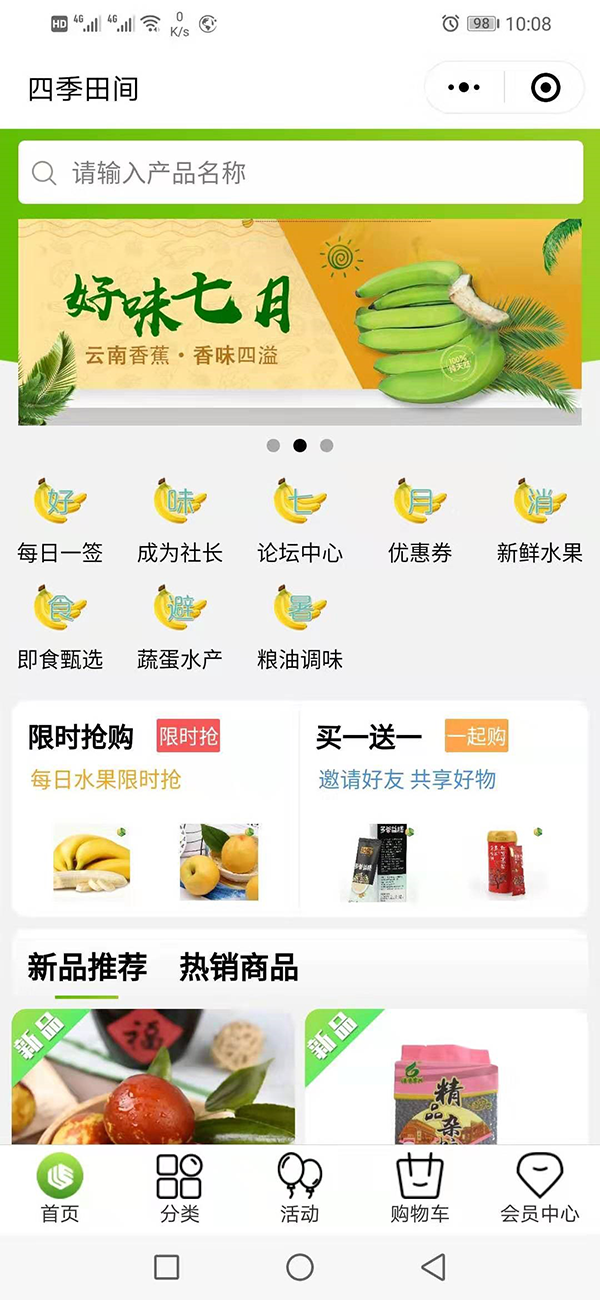Switch to the 活动 tab
Image resolution: width=600 pixels, height=1300 pixels.
tap(300, 1188)
